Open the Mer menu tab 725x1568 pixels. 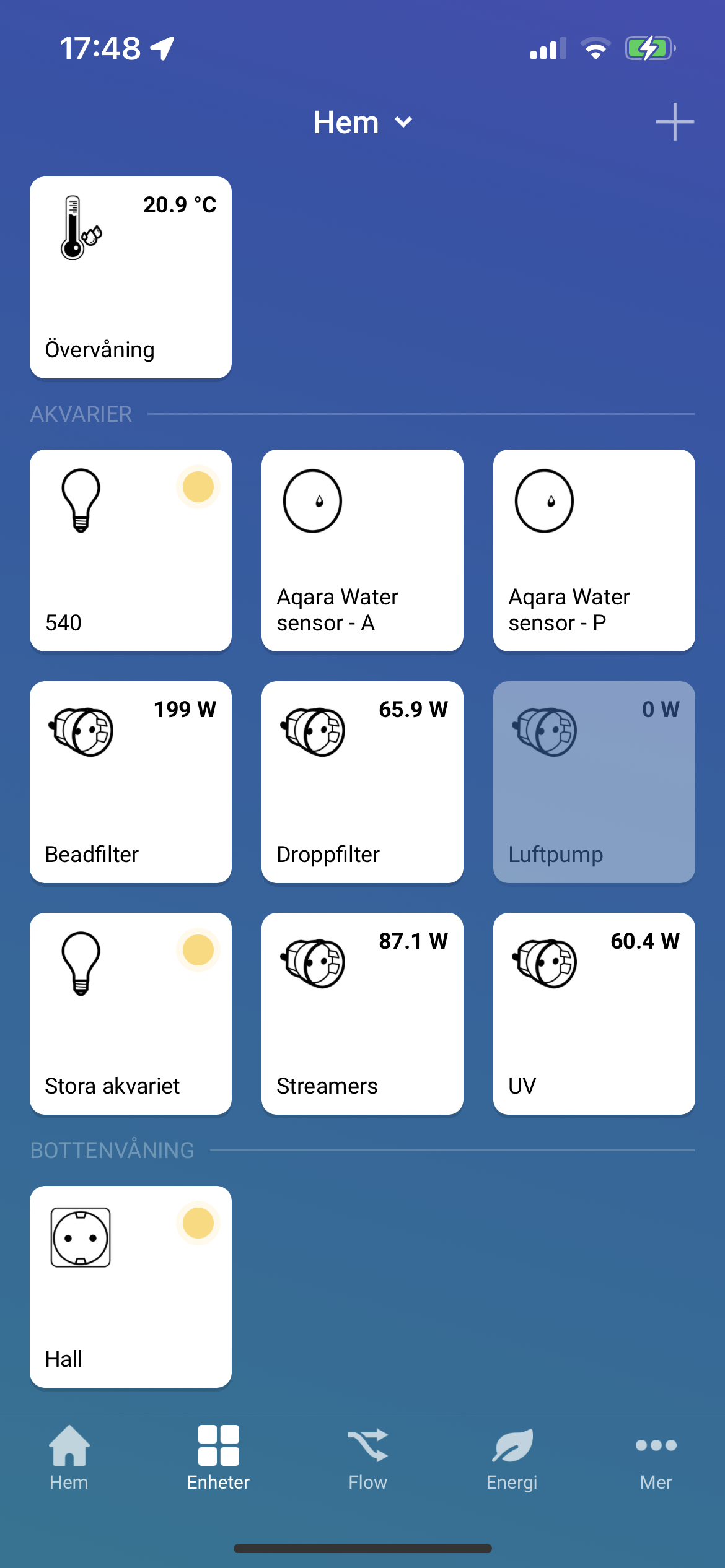pyautogui.click(x=656, y=1458)
